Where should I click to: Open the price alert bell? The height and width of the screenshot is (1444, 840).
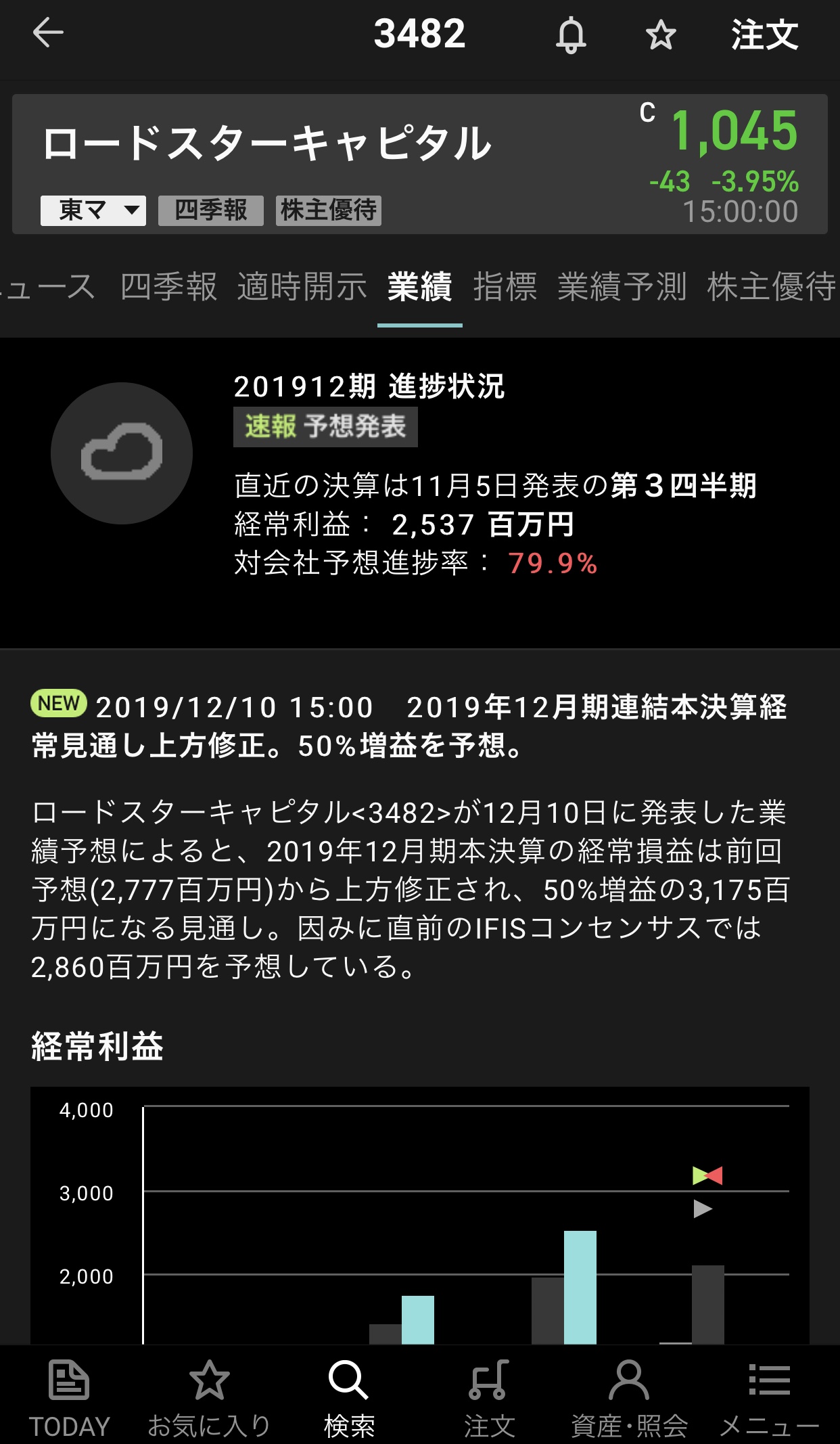click(x=571, y=35)
